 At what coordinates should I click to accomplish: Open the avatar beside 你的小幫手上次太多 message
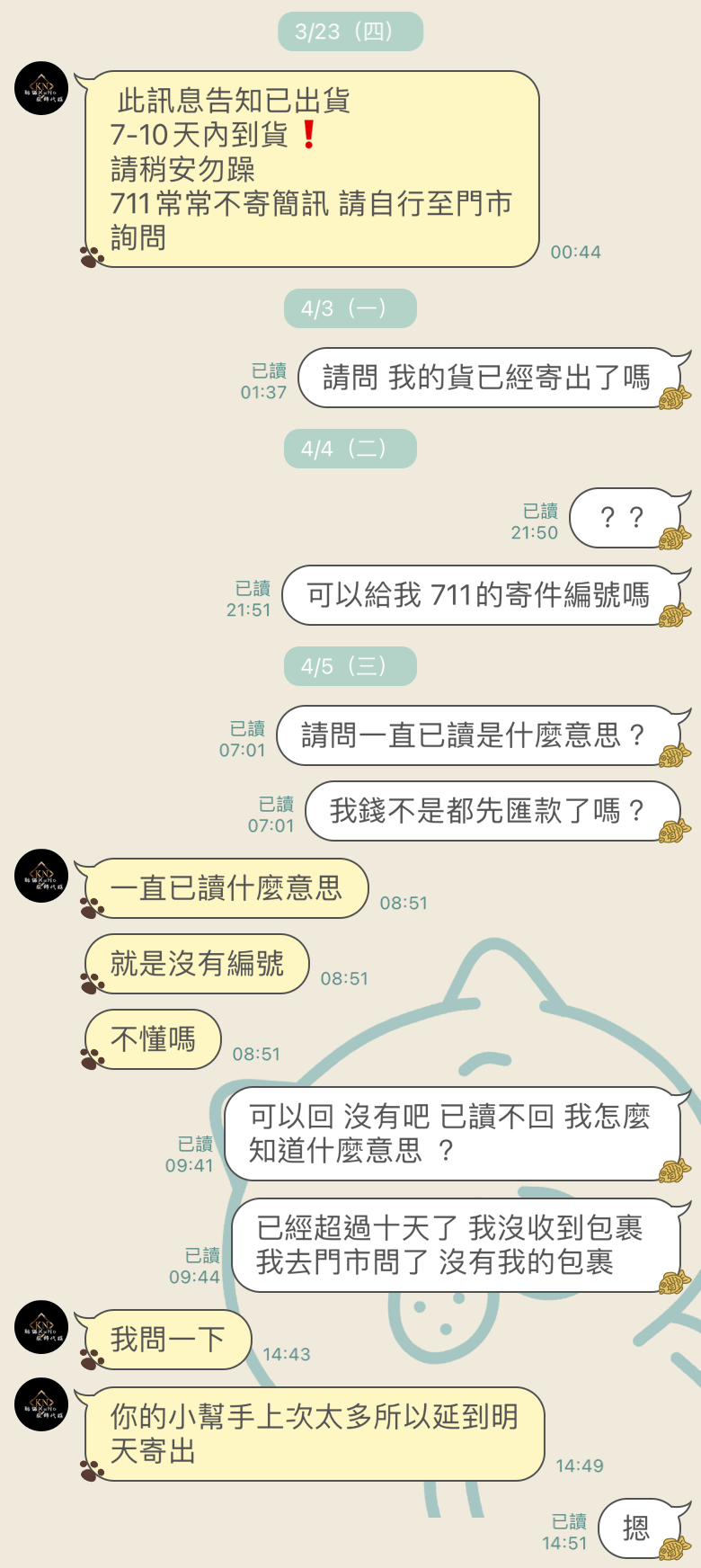tap(41, 1404)
